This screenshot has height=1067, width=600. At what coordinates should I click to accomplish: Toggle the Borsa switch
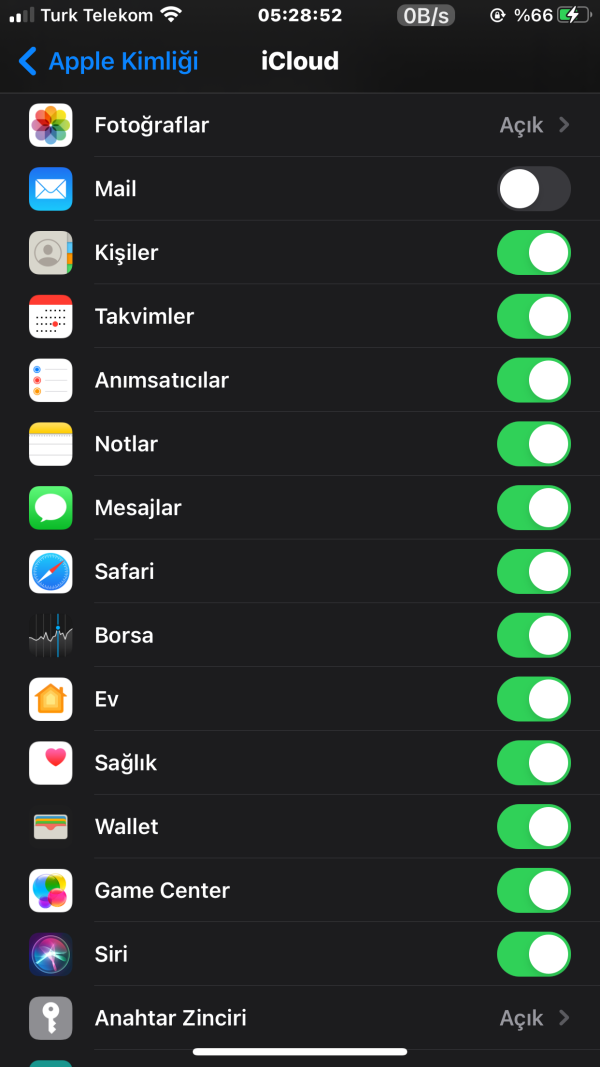click(533, 635)
